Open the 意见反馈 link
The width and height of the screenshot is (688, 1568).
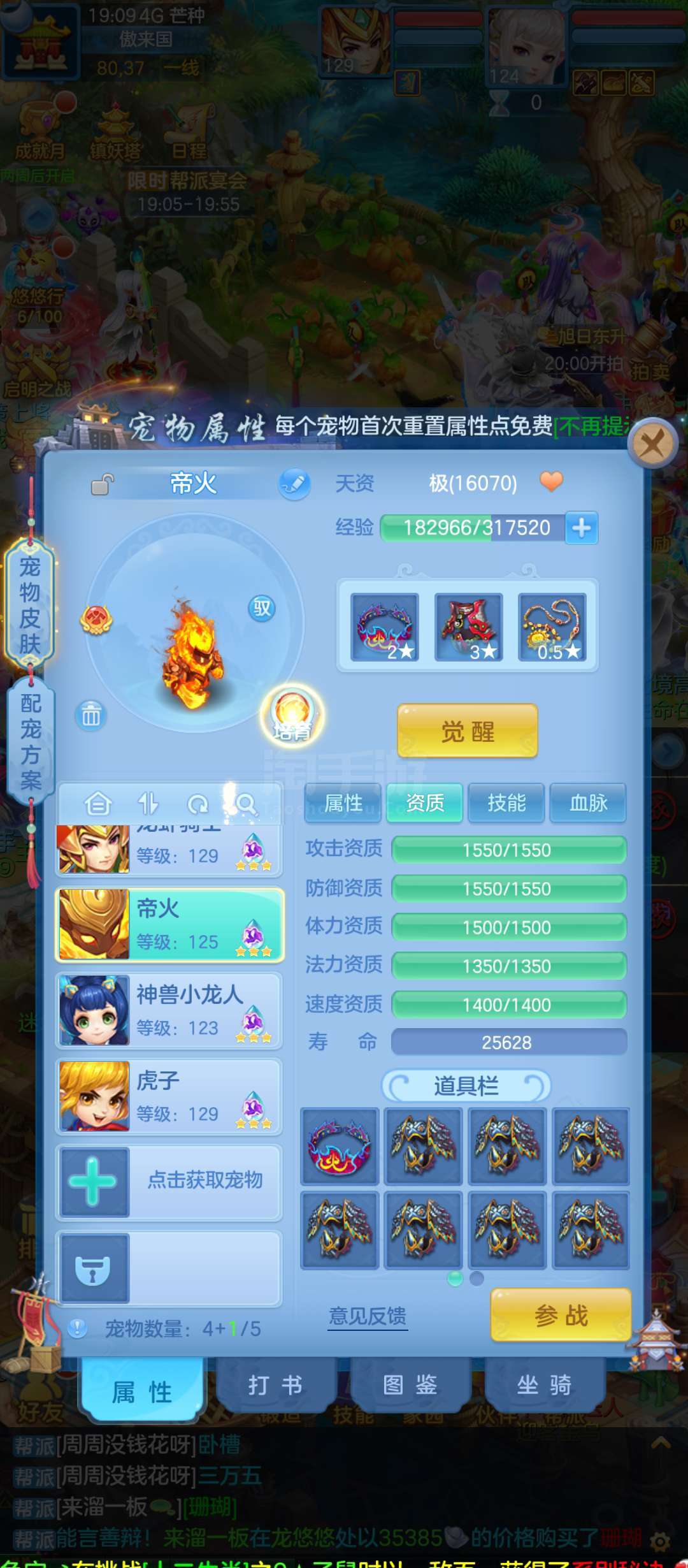coord(368,1316)
